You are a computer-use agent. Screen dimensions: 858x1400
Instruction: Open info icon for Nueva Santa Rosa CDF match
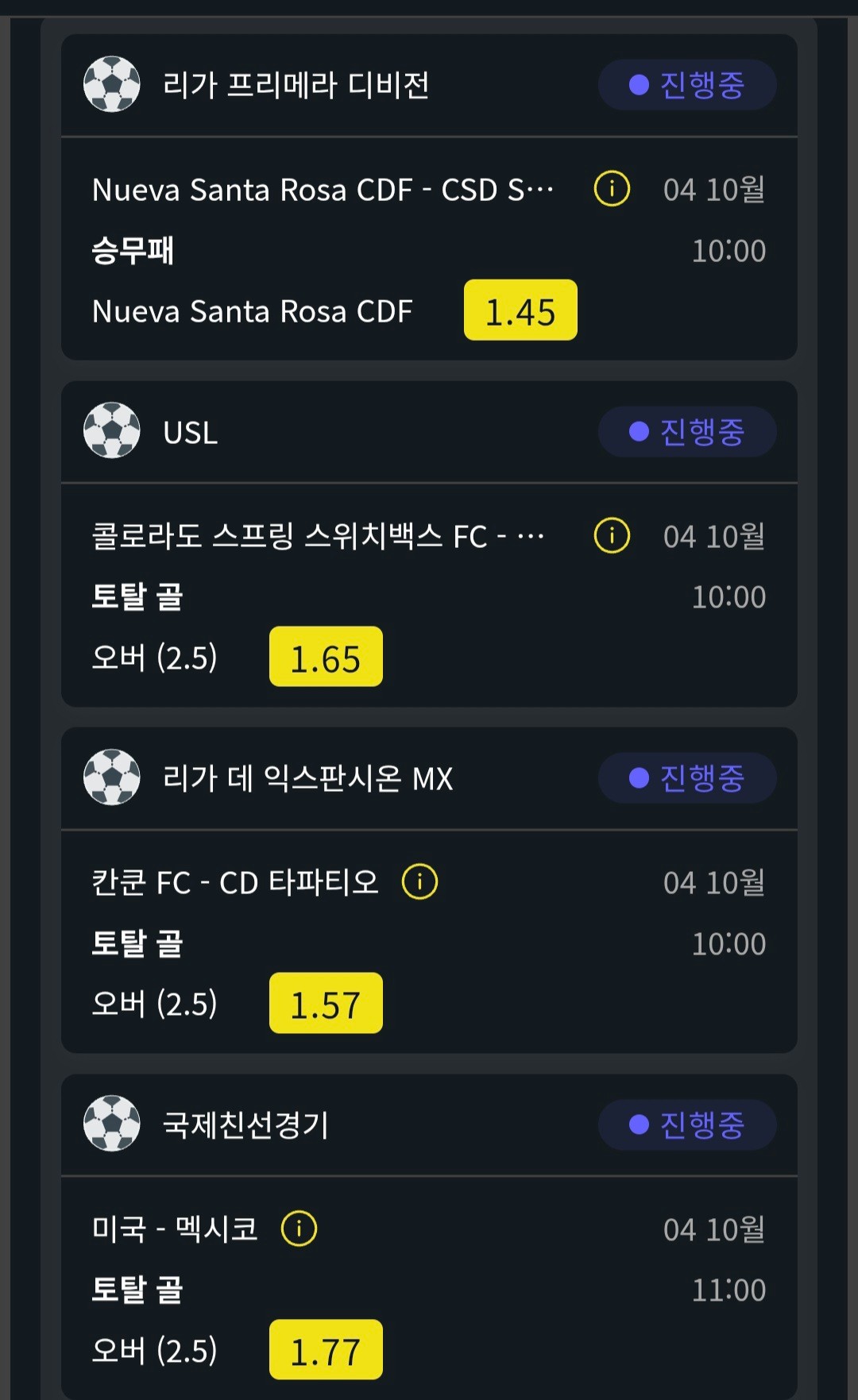coord(612,189)
